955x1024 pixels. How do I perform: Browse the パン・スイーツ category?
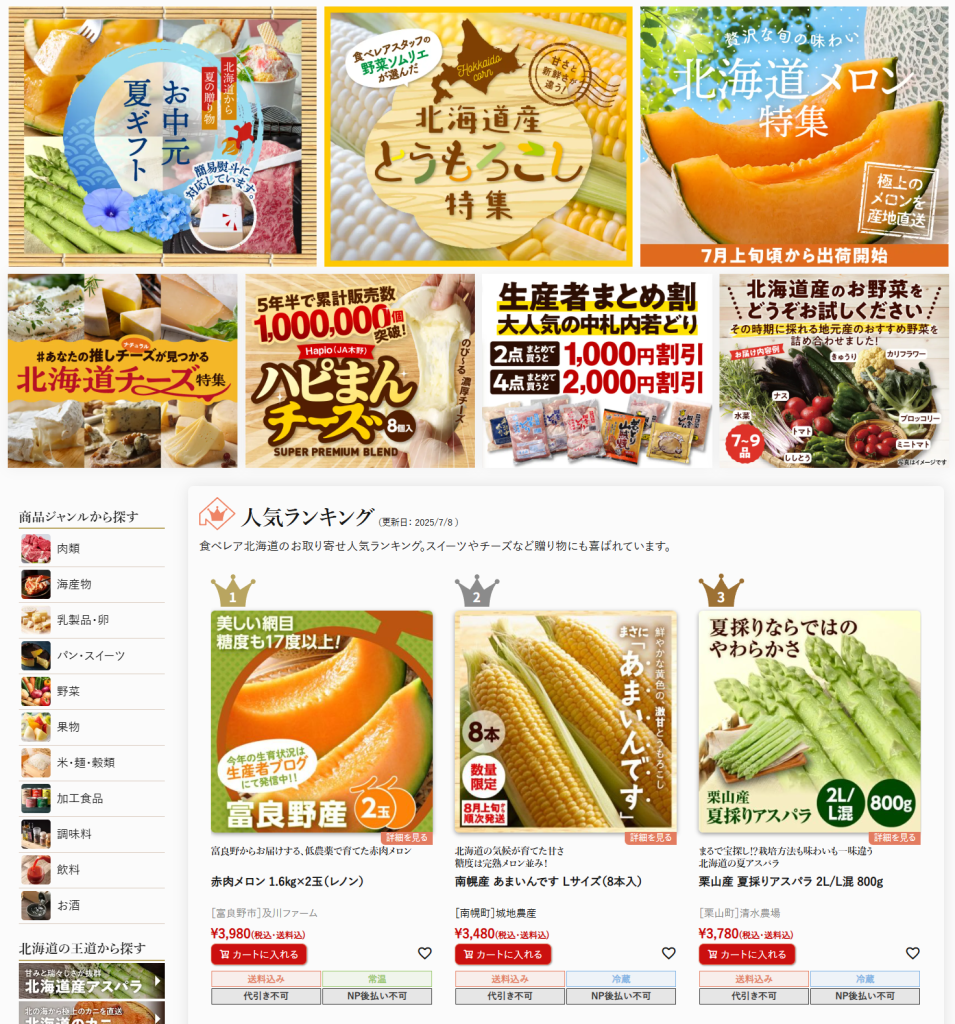(x=90, y=656)
